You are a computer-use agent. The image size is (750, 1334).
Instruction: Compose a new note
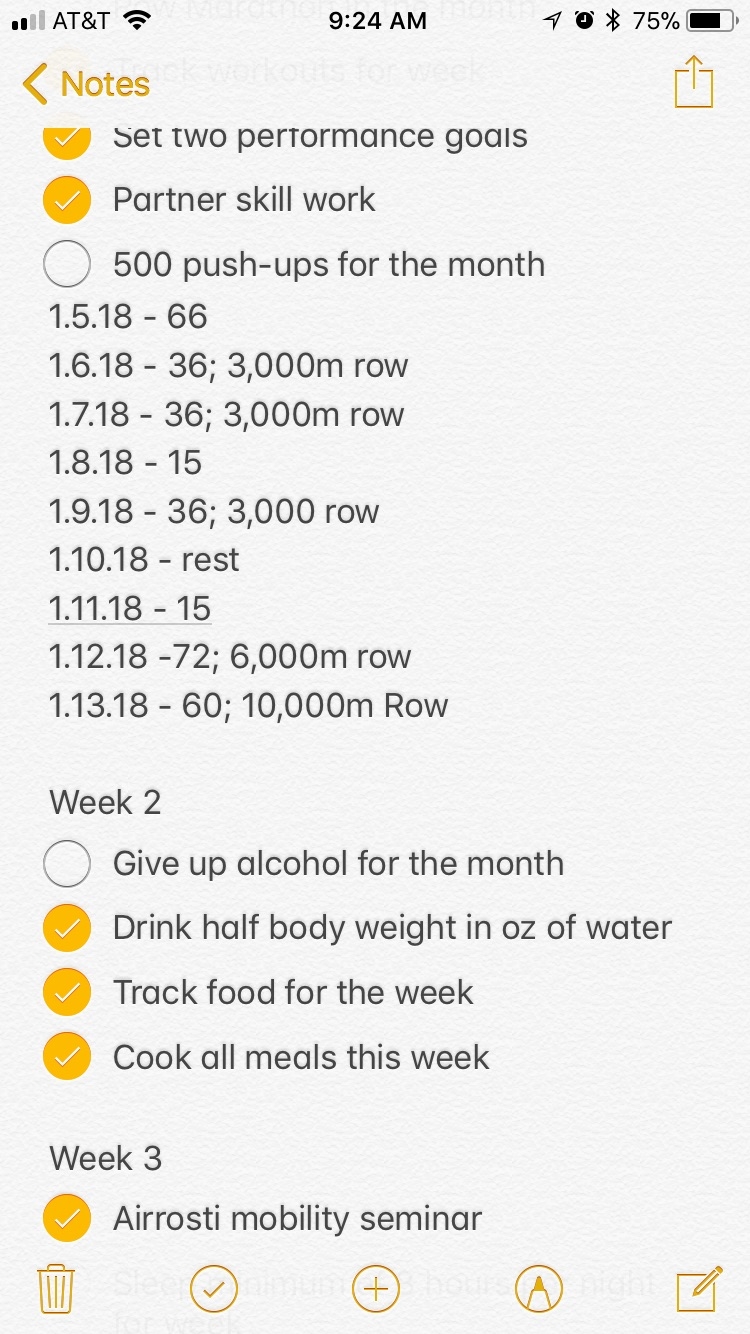(x=699, y=1288)
